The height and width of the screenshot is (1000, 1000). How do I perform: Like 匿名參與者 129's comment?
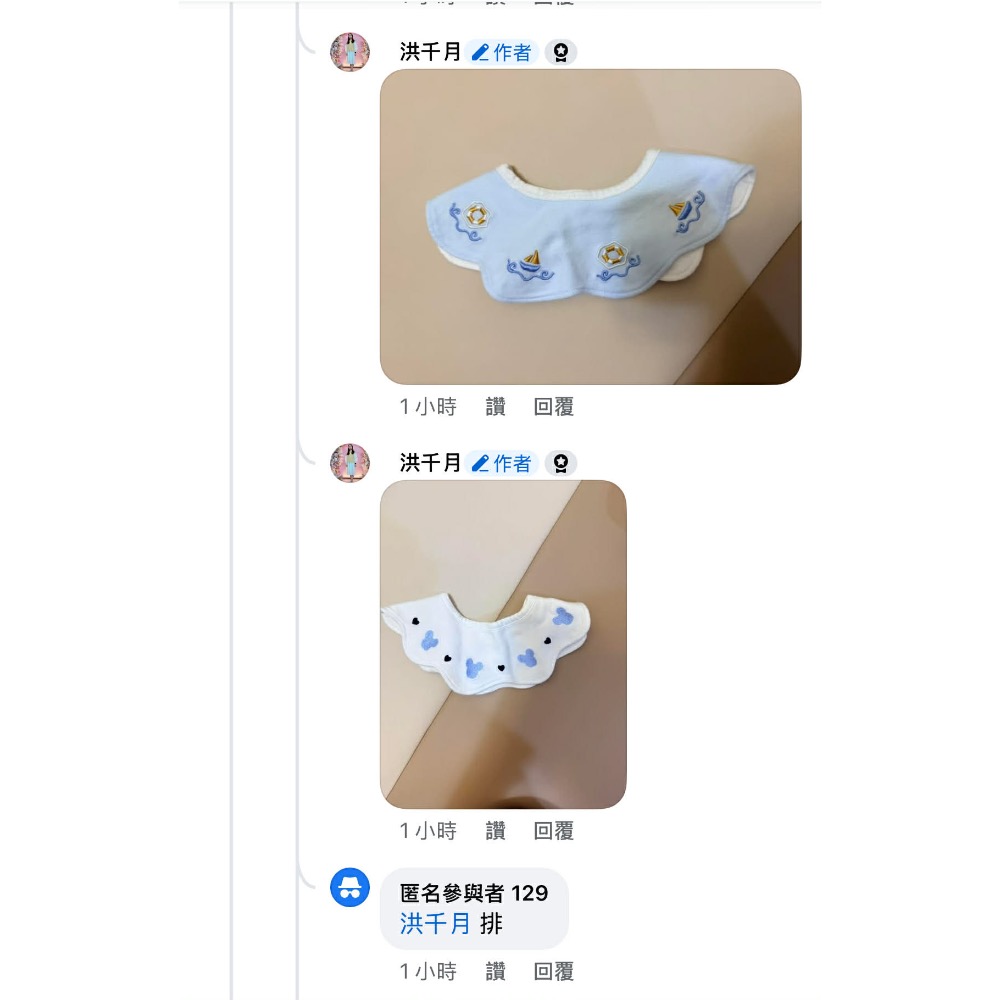point(495,971)
